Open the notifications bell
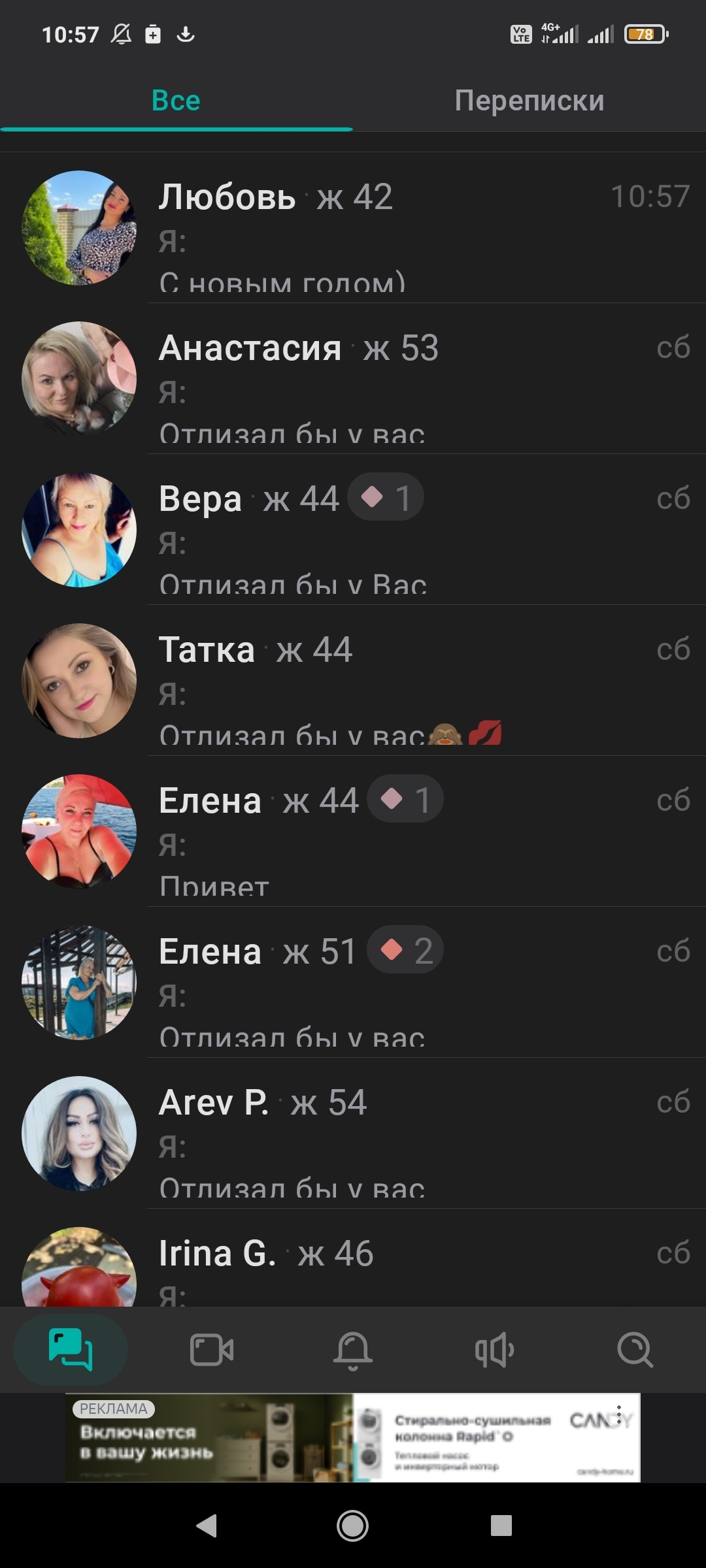 pyautogui.click(x=353, y=1350)
